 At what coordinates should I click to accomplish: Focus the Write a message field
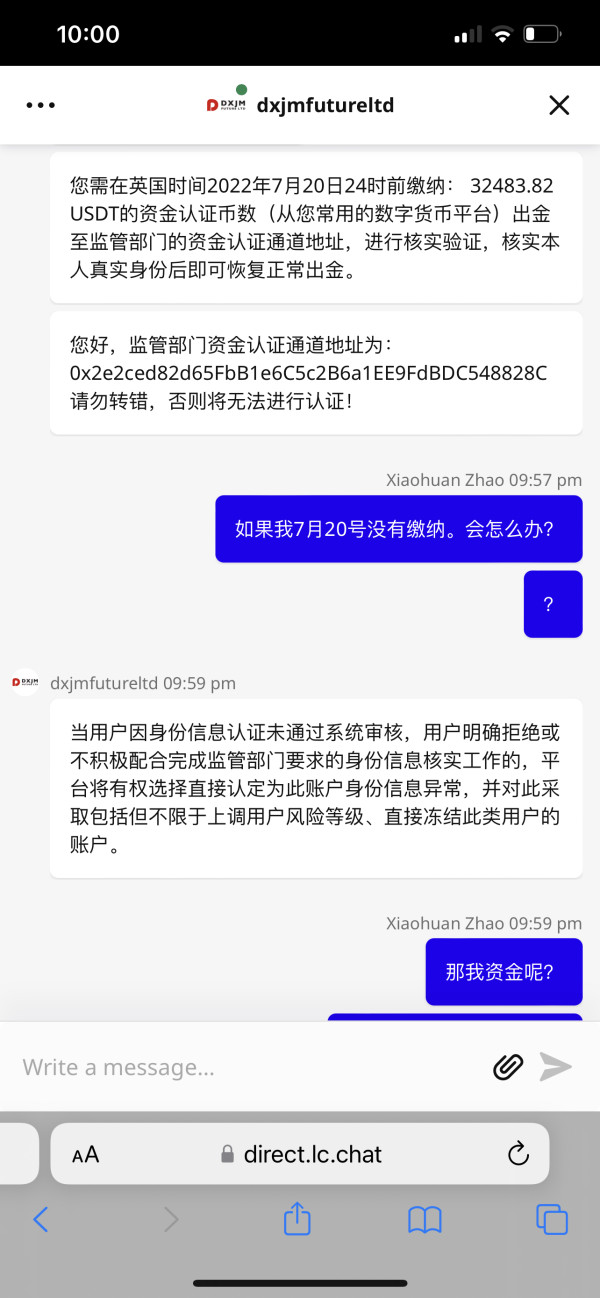pyautogui.click(x=250, y=1067)
